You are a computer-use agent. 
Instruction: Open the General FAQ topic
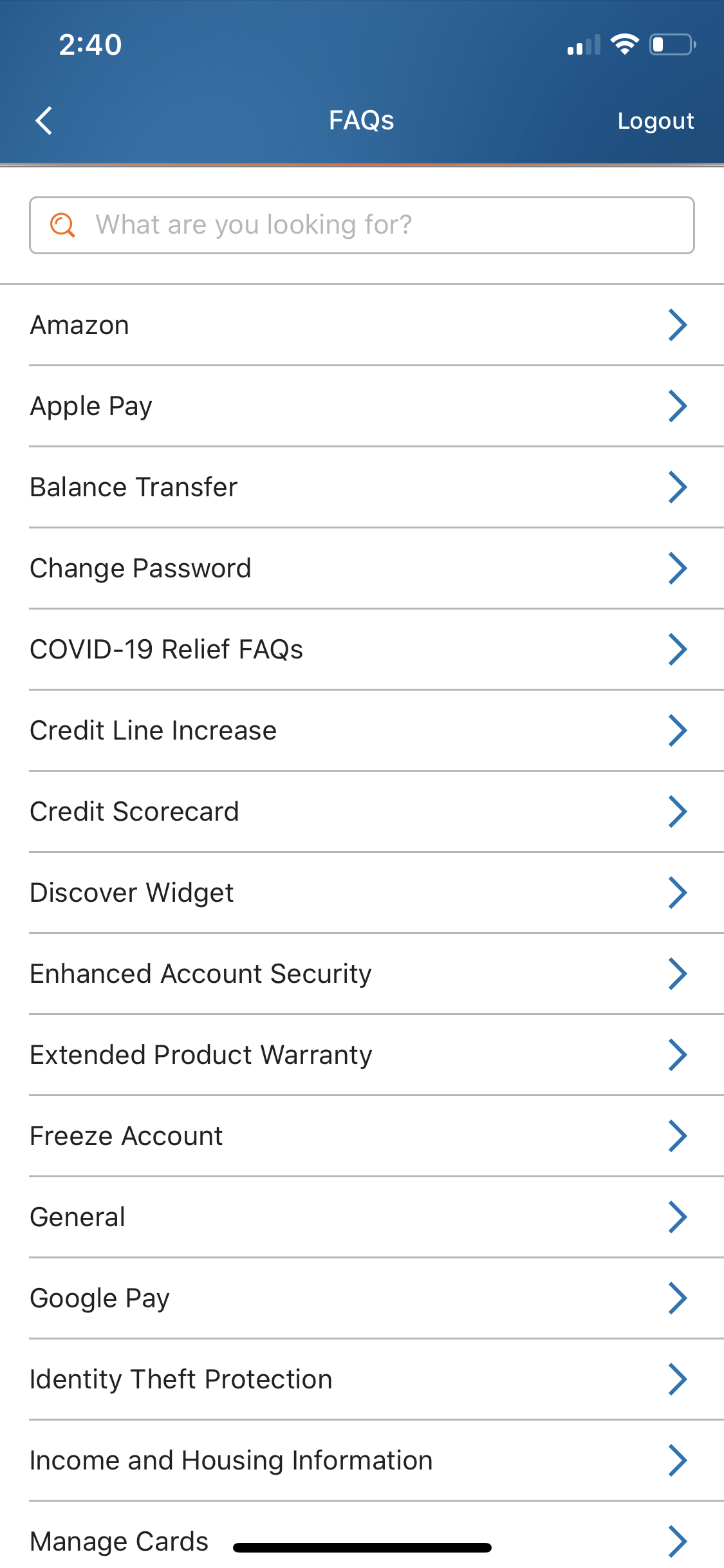tap(362, 1217)
